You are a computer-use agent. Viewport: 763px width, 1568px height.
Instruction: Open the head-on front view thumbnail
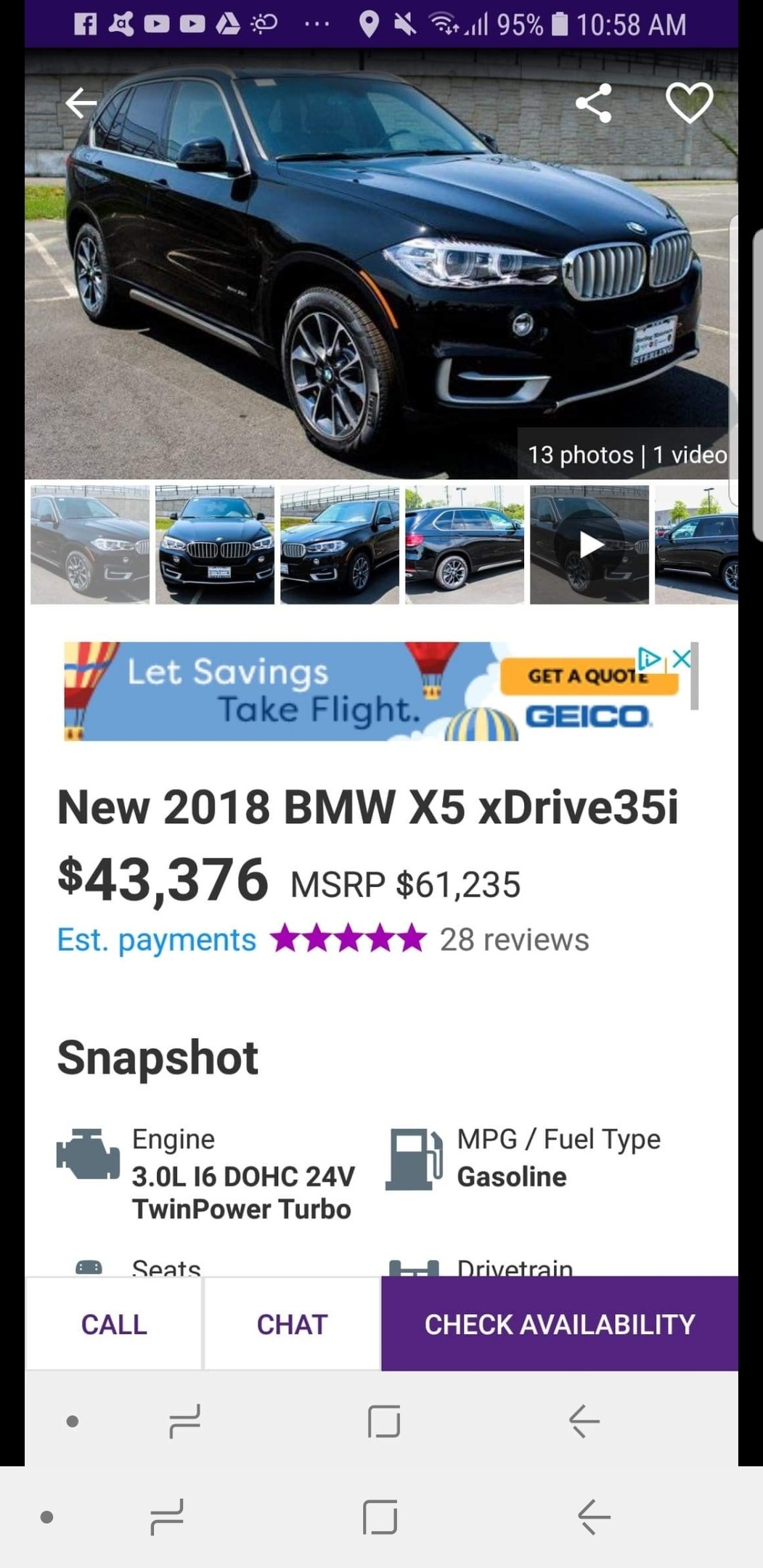215,544
